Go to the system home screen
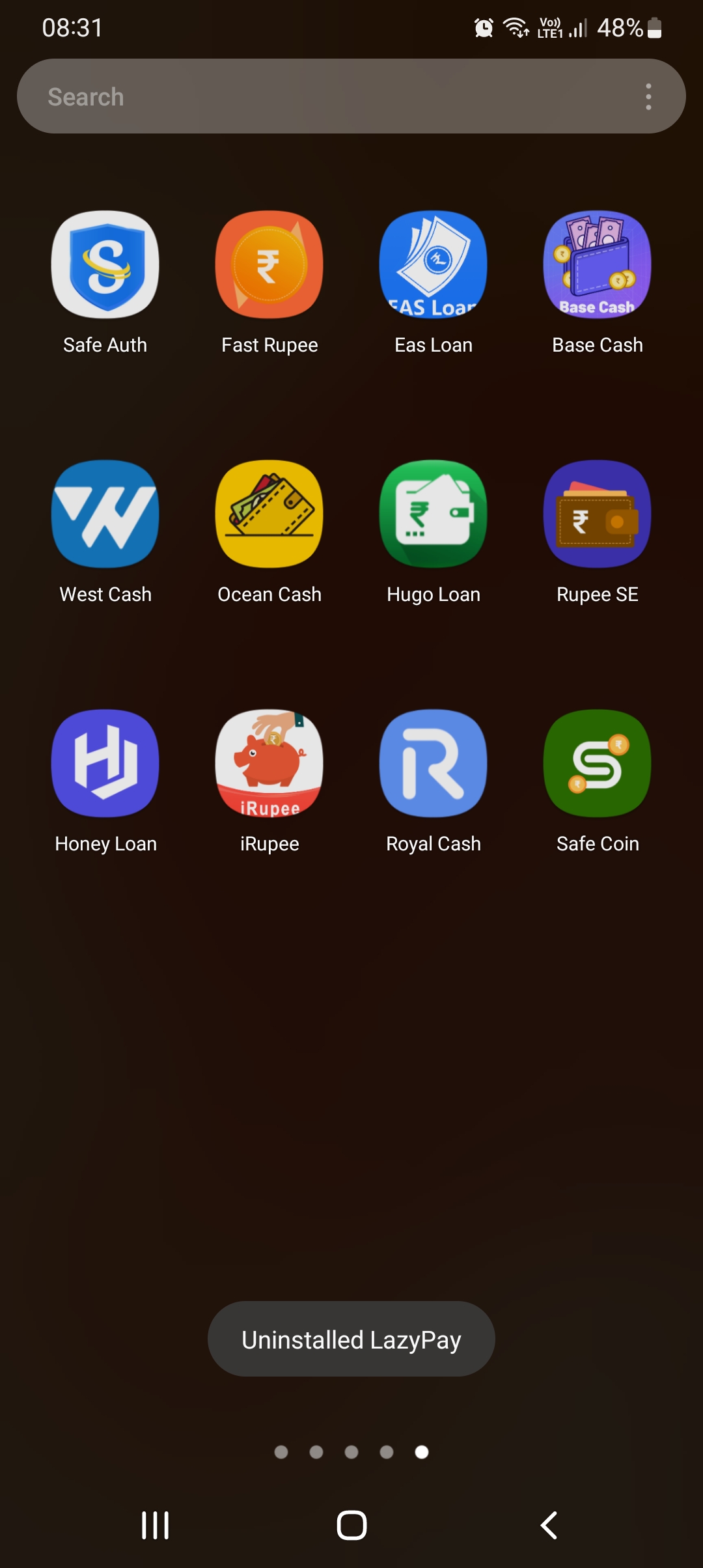703x1568 pixels. coord(351,1525)
